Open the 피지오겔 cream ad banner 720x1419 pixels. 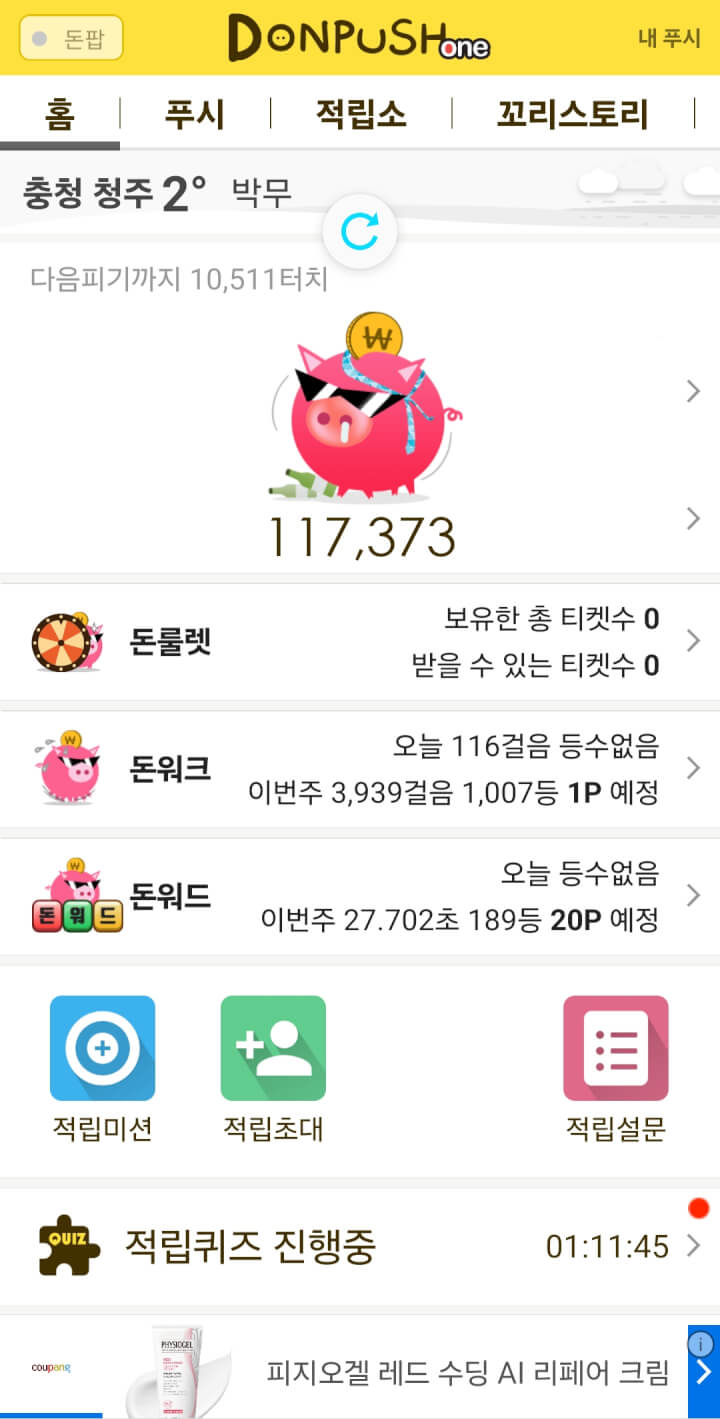[400, 1372]
